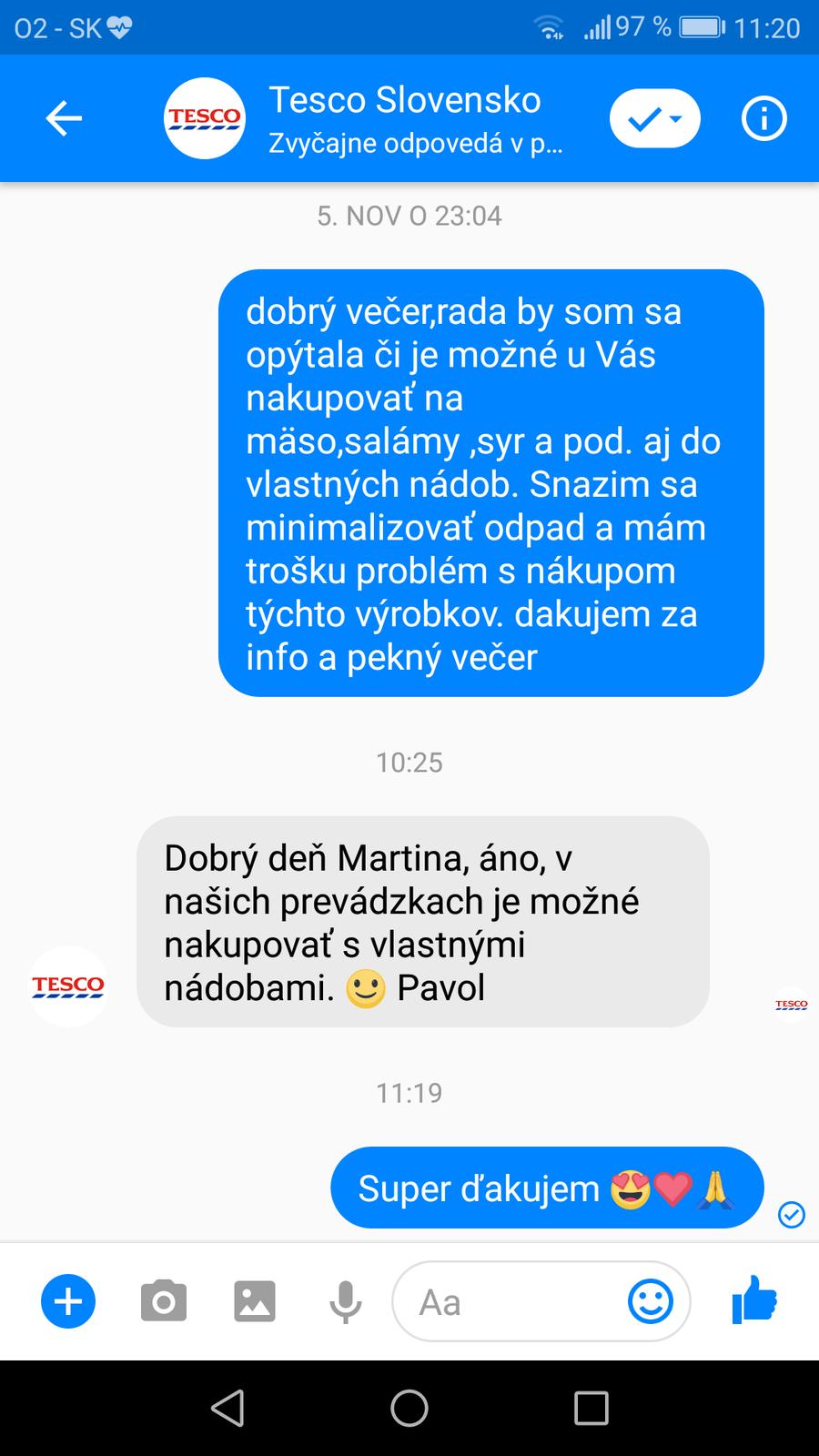
Task: Open the checkmark dropdown in header
Action: (x=654, y=118)
